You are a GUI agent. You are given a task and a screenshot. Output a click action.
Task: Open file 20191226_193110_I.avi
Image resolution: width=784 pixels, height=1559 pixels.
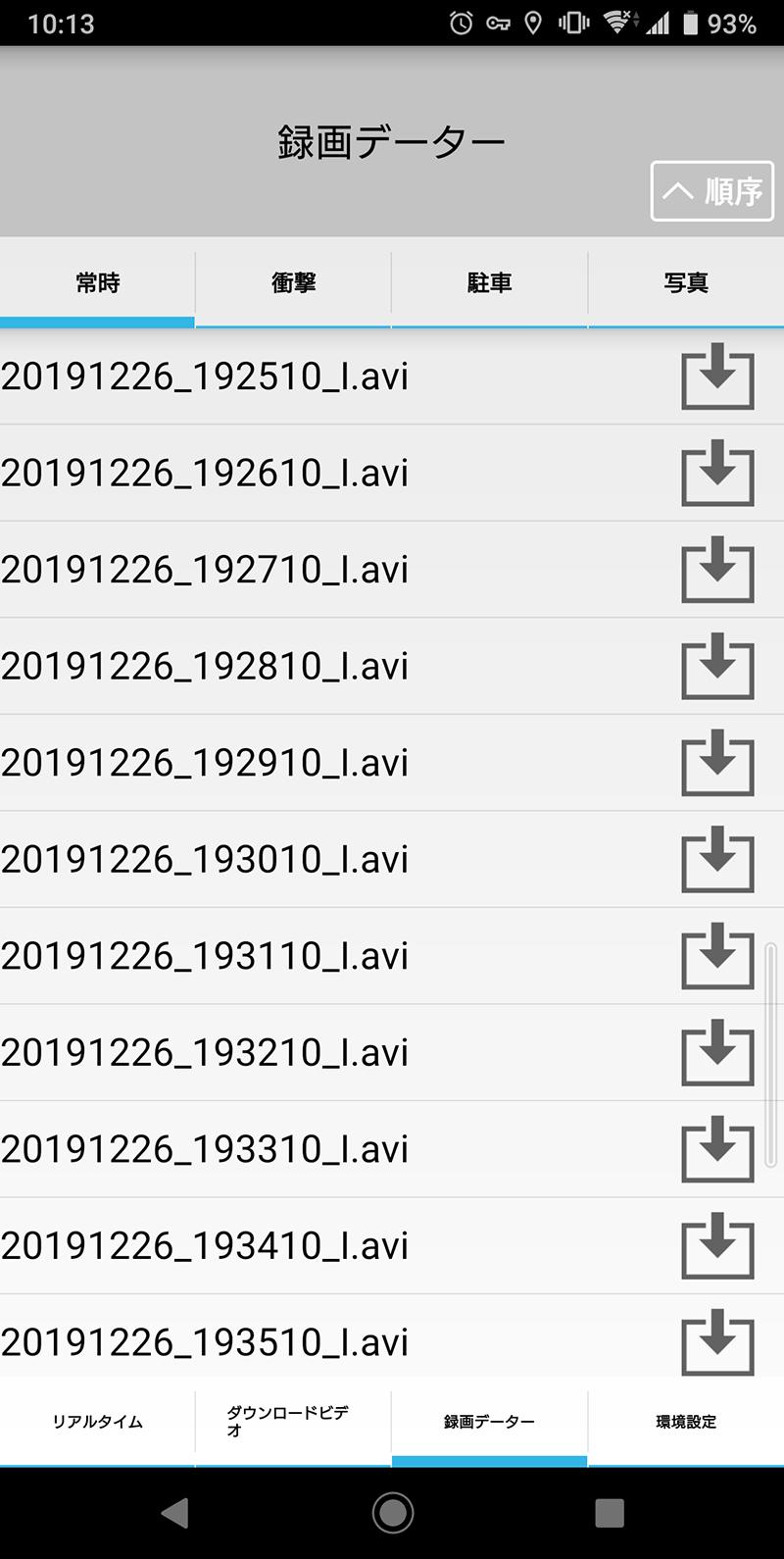click(x=205, y=956)
